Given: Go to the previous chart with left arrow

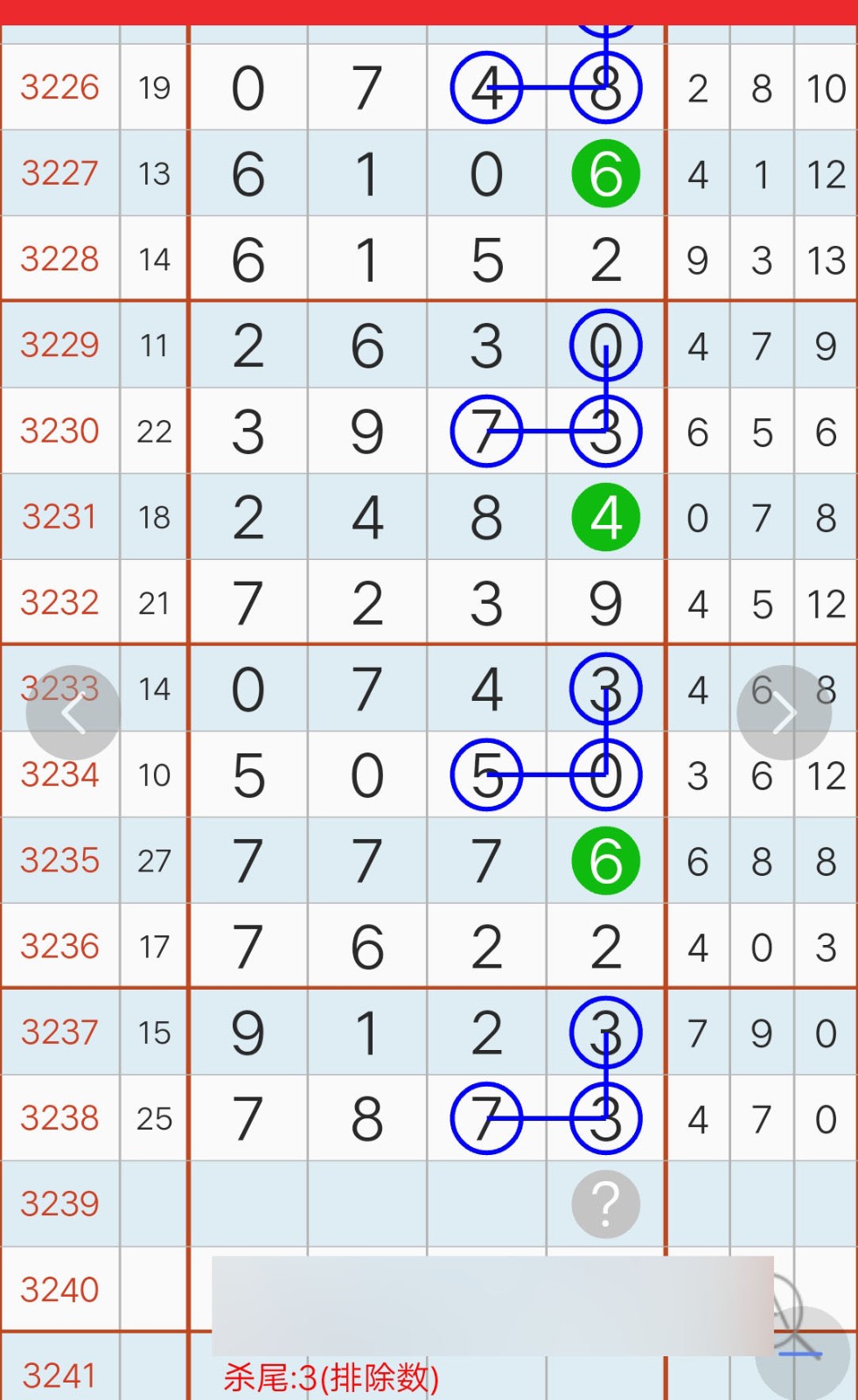Looking at the screenshot, I should pyautogui.click(x=73, y=713).
